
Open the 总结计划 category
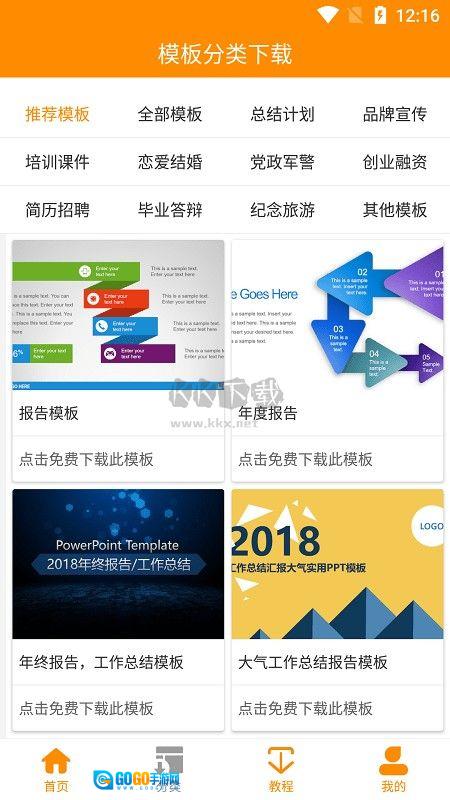click(282, 114)
